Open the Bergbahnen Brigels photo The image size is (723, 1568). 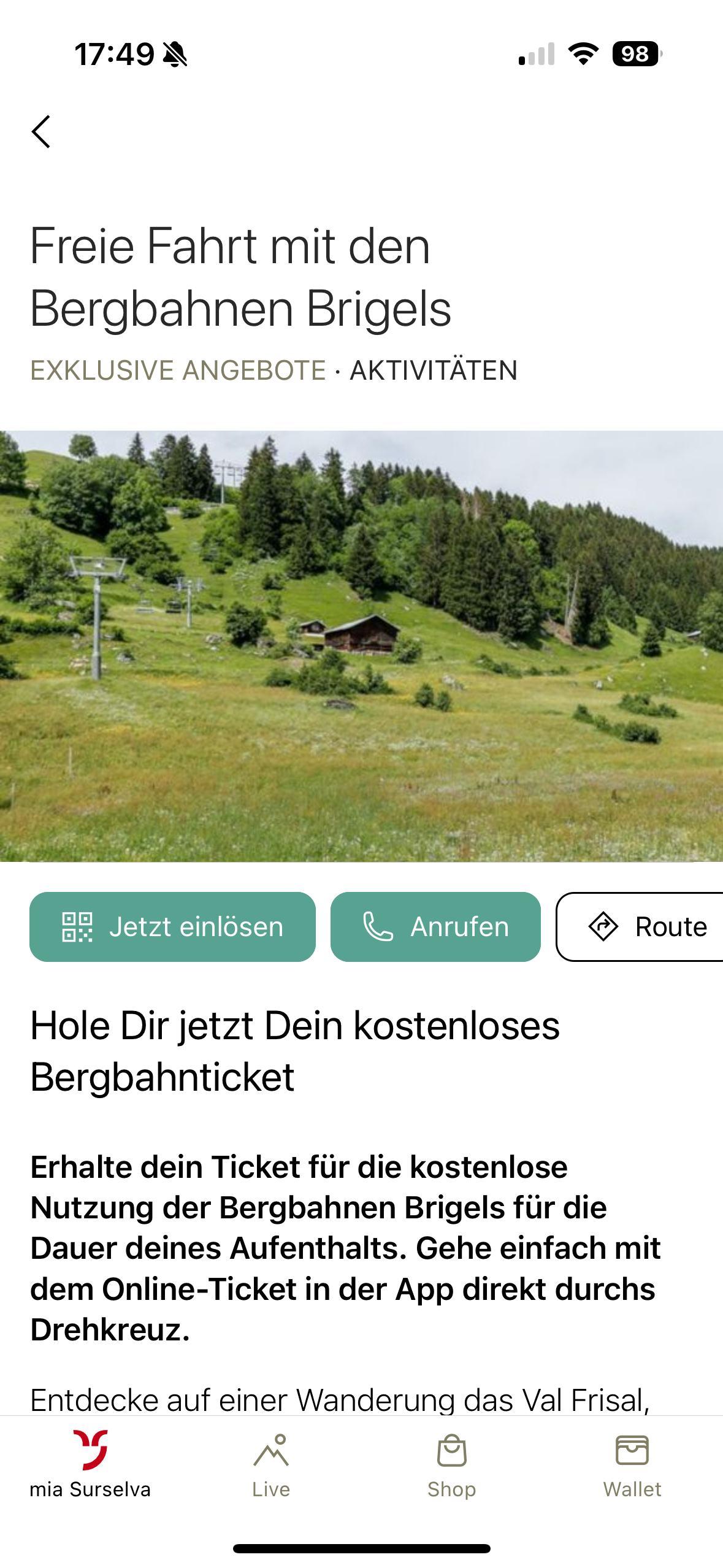pos(361,645)
